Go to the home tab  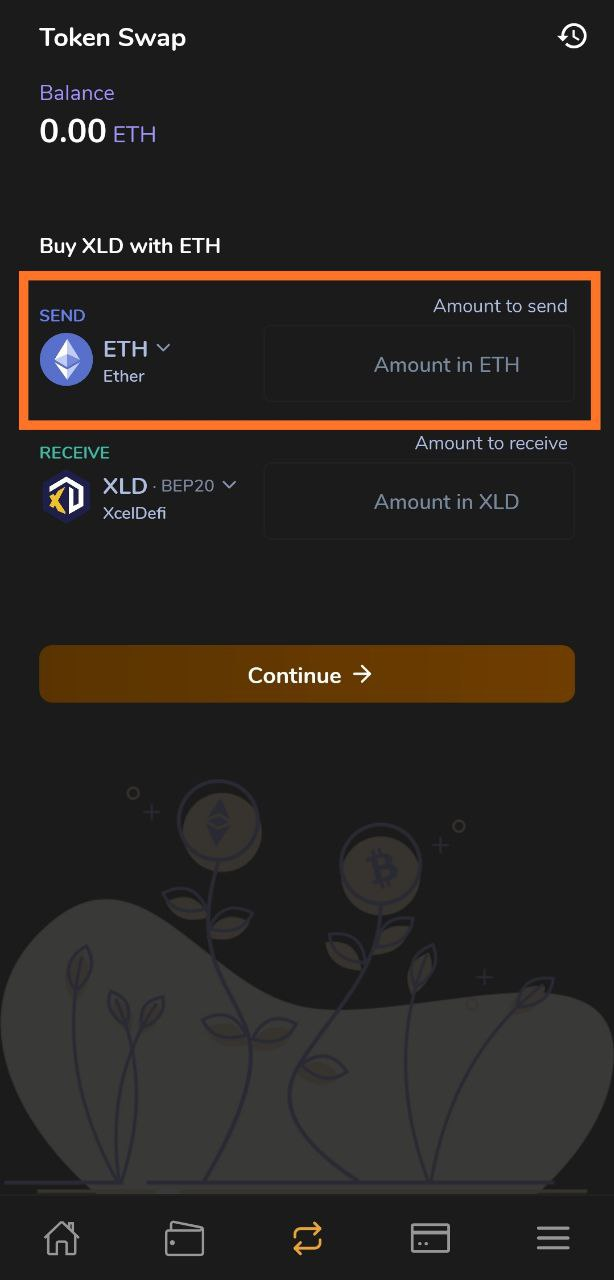point(61,1238)
